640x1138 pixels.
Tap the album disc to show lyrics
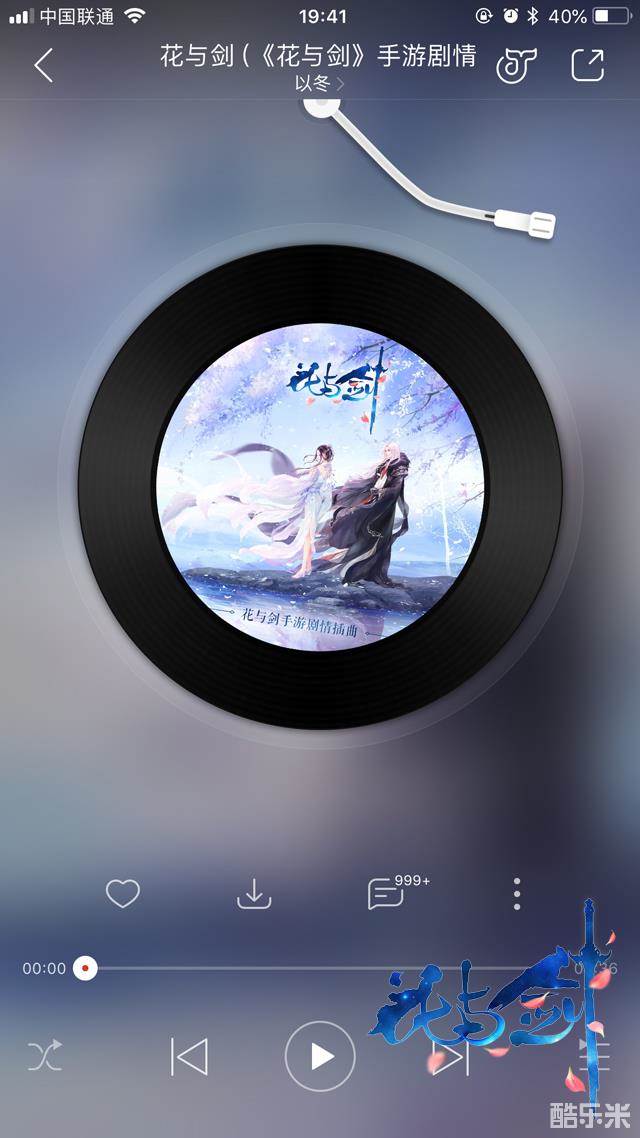click(320, 487)
